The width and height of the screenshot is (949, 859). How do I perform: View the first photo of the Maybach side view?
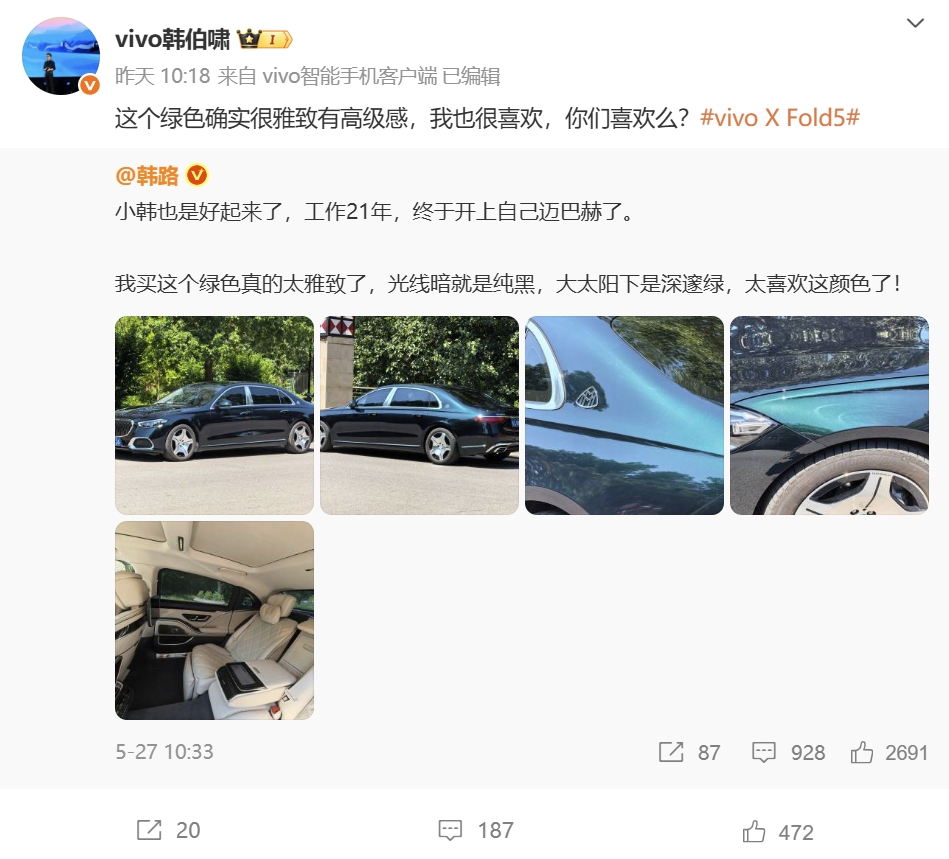214,415
